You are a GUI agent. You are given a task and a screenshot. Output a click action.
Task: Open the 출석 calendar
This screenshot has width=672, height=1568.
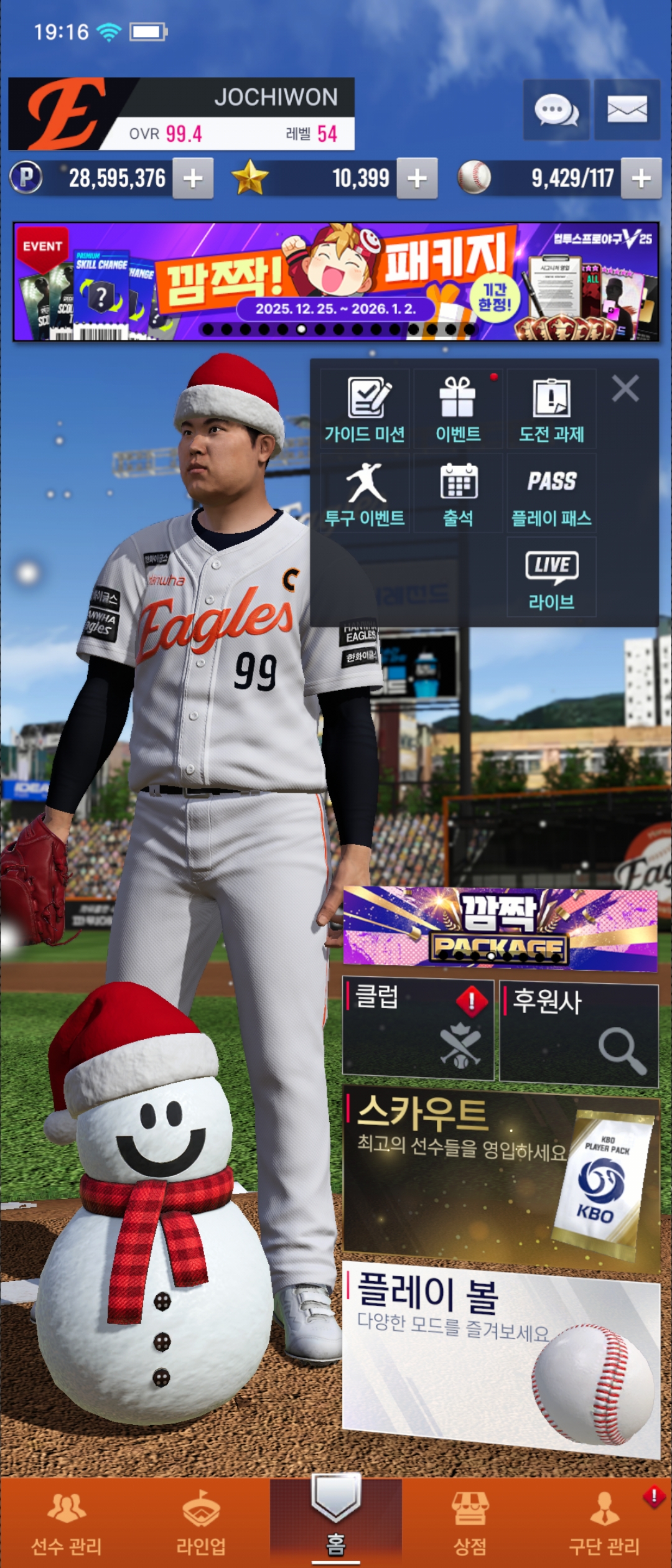coord(458,493)
